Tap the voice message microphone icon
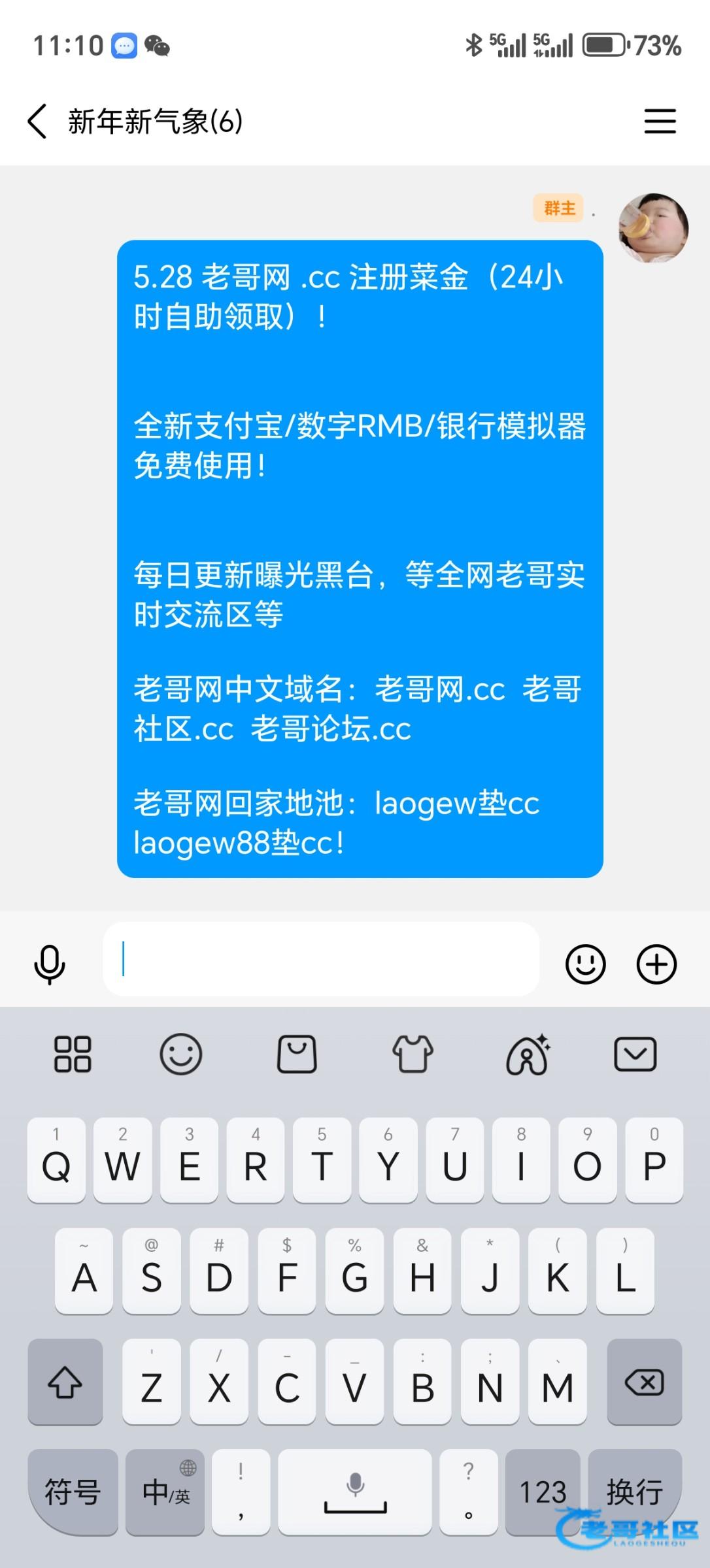Screen dimensions: 710x1568 50,964
